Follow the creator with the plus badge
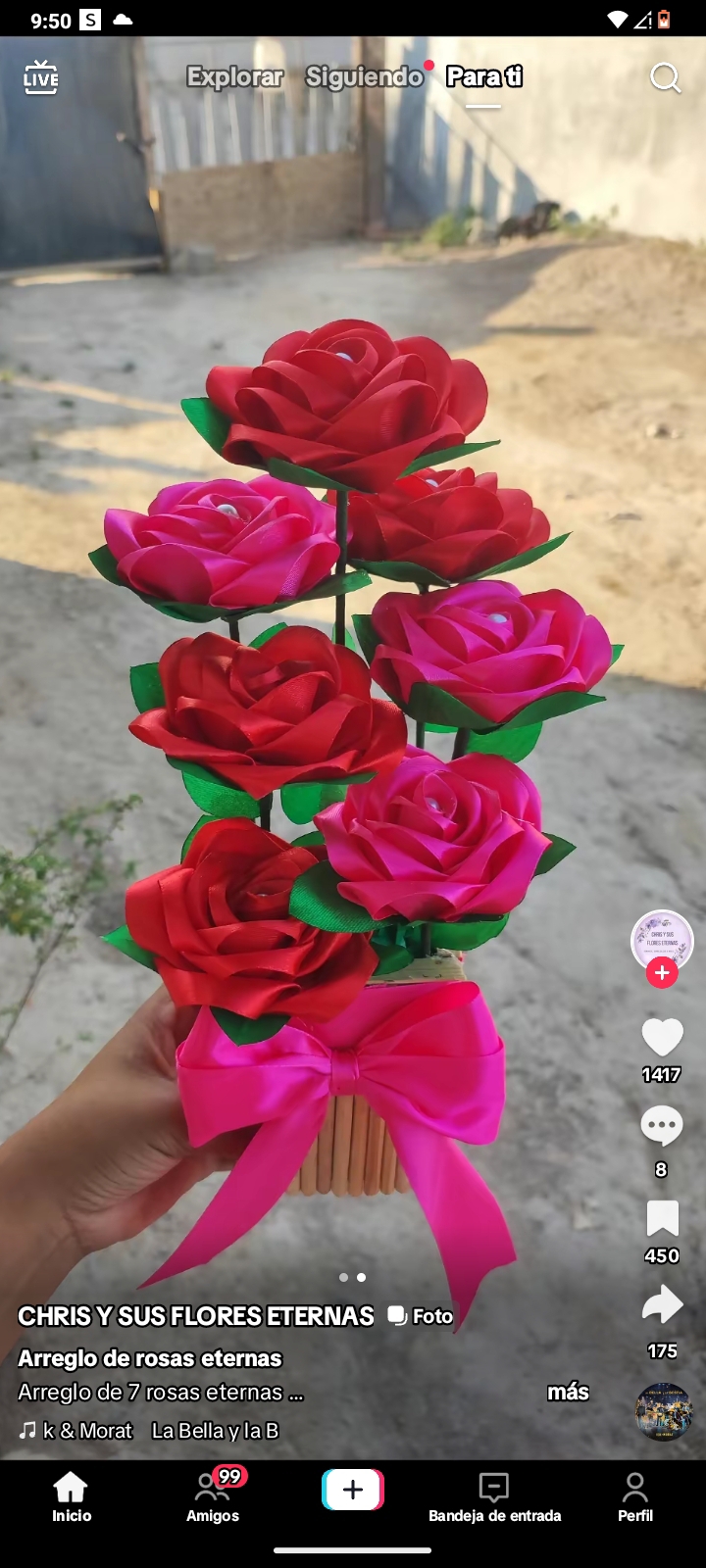The image size is (706, 1568). click(x=662, y=973)
